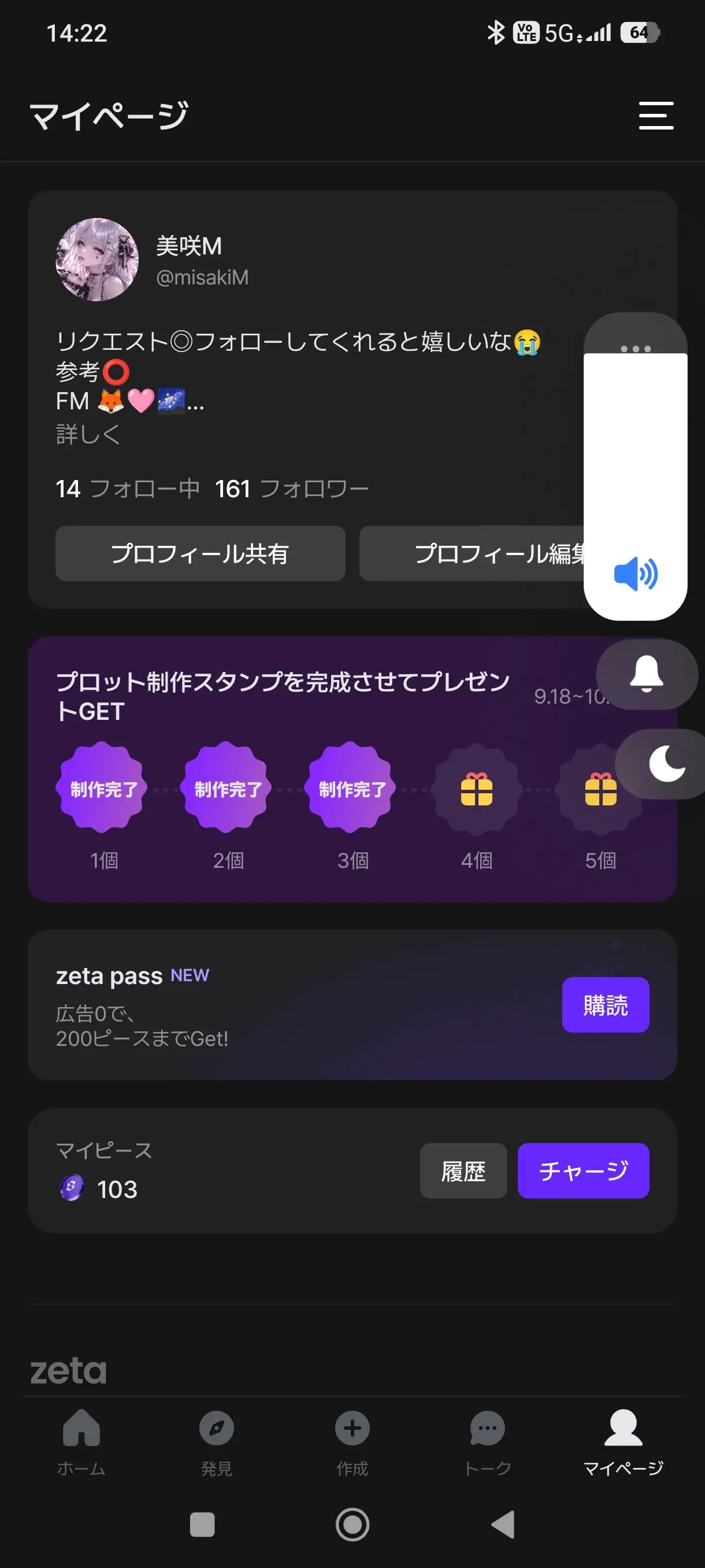Tap the プロフィール共有 button

point(200,553)
